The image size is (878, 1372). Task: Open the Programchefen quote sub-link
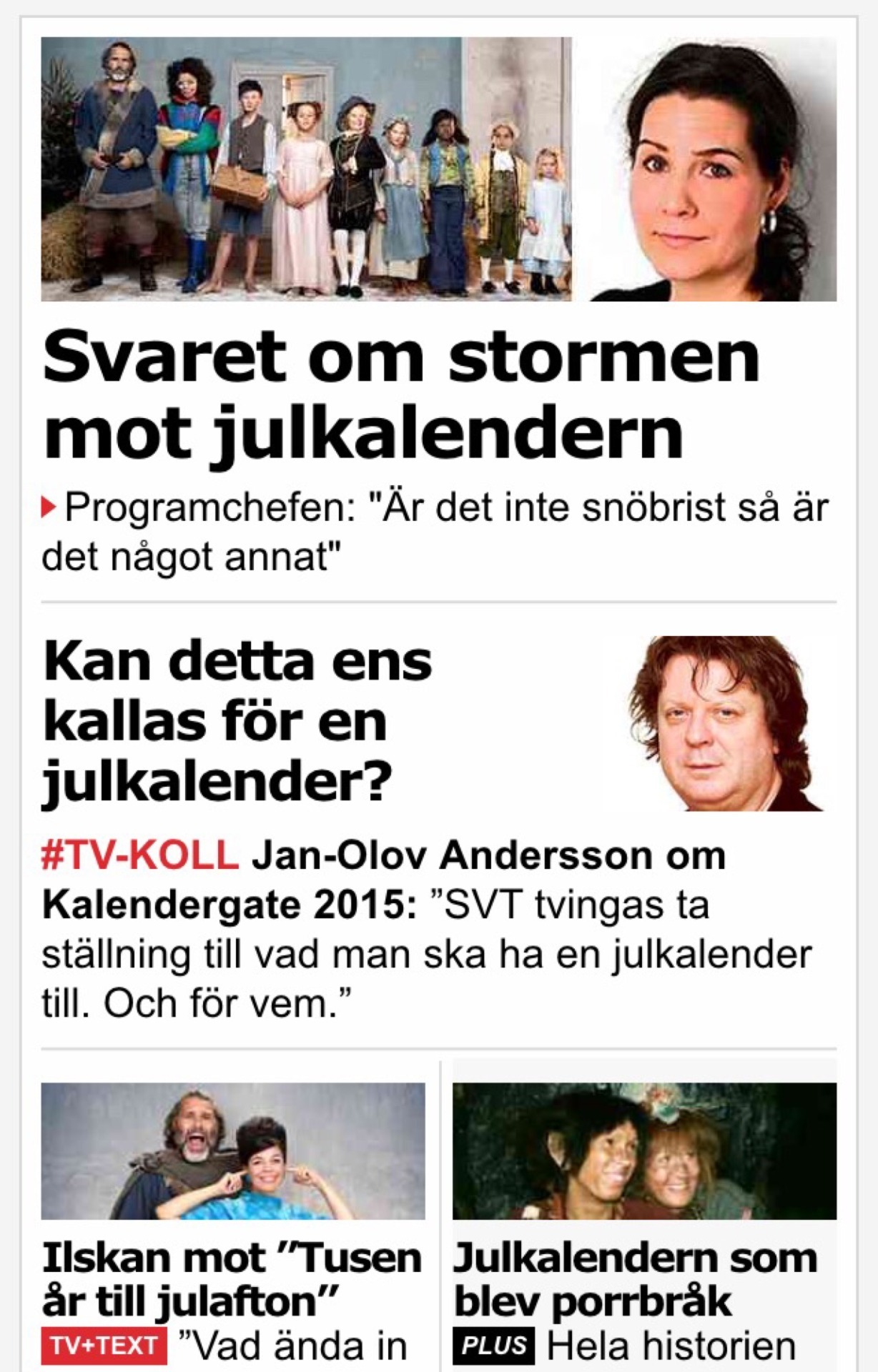[435, 532]
